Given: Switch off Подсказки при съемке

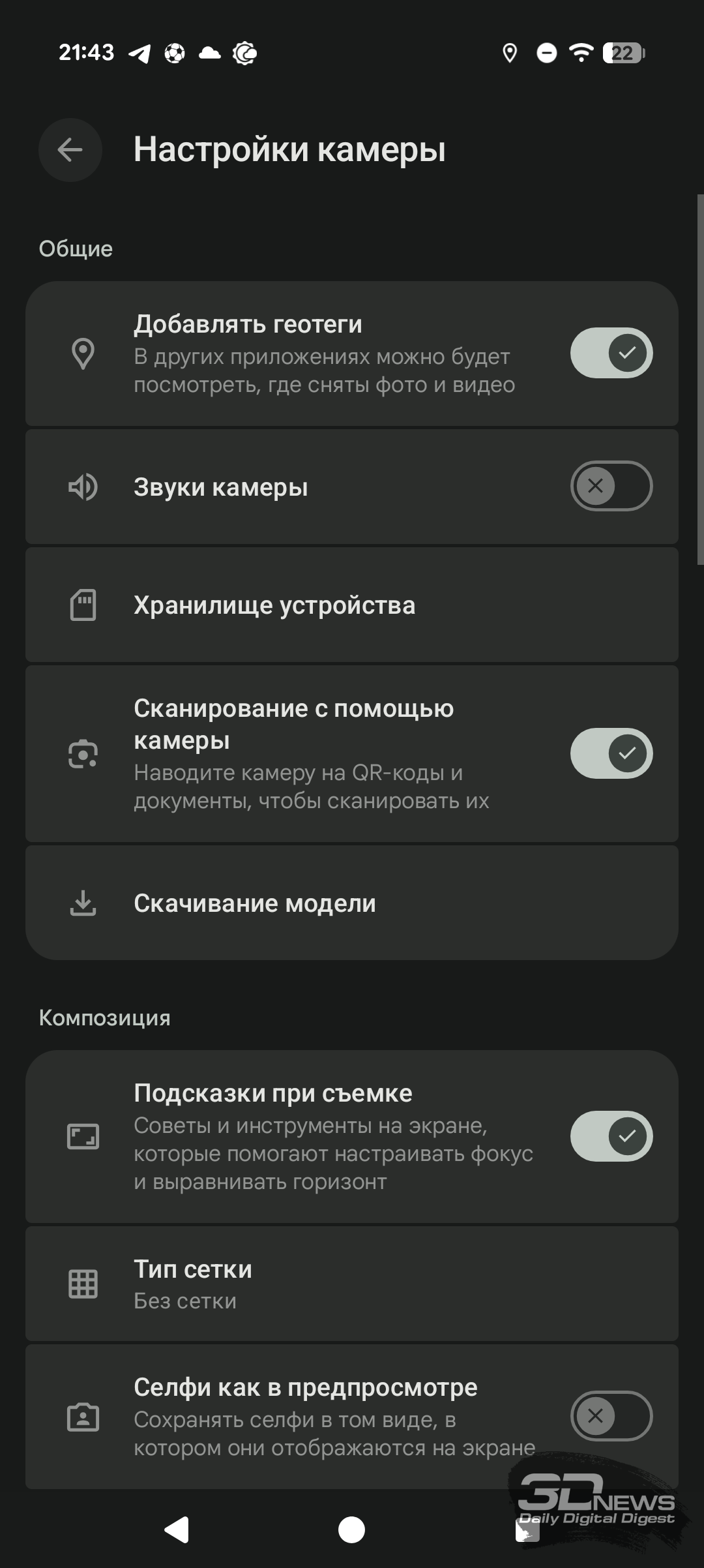Looking at the screenshot, I should (611, 1136).
